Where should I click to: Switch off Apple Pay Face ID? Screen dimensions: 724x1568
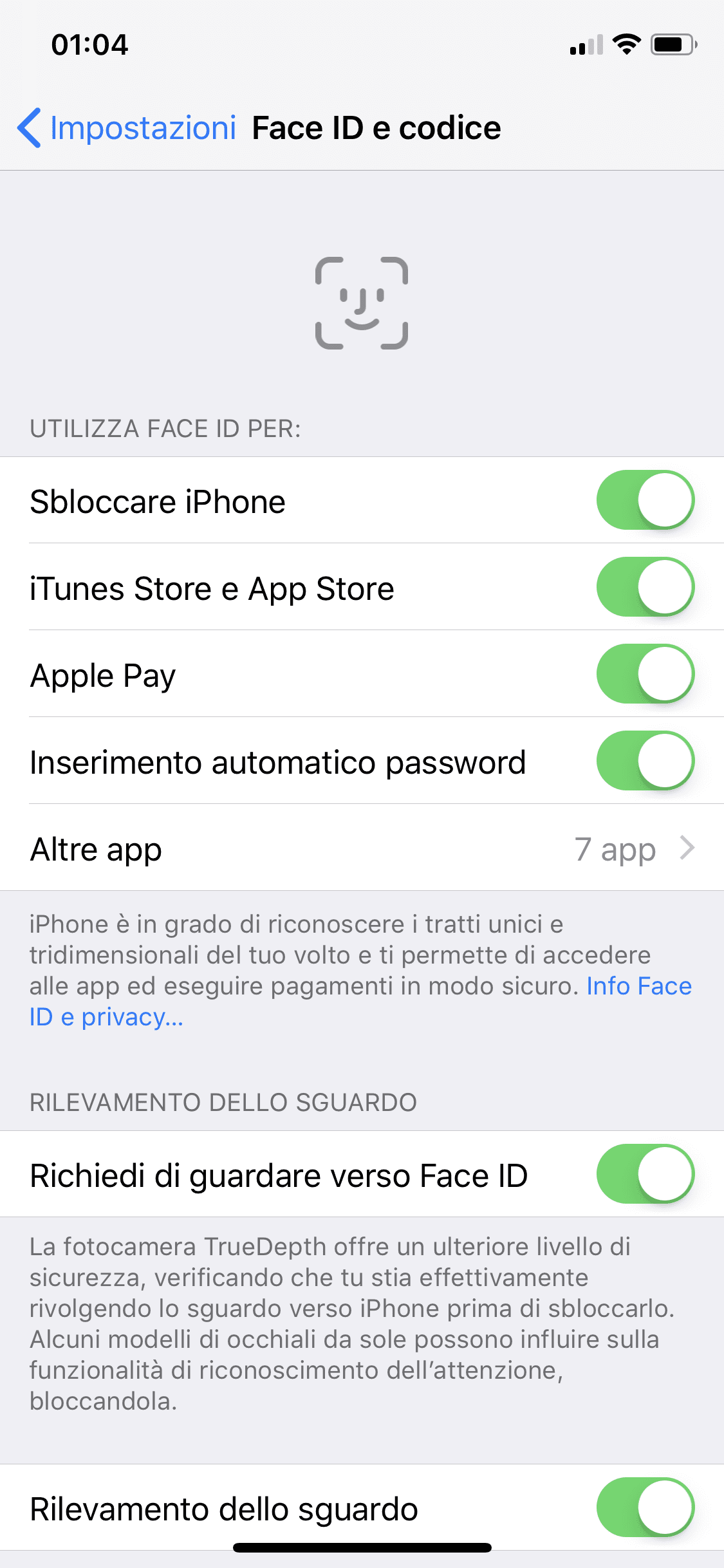click(x=645, y=674)
